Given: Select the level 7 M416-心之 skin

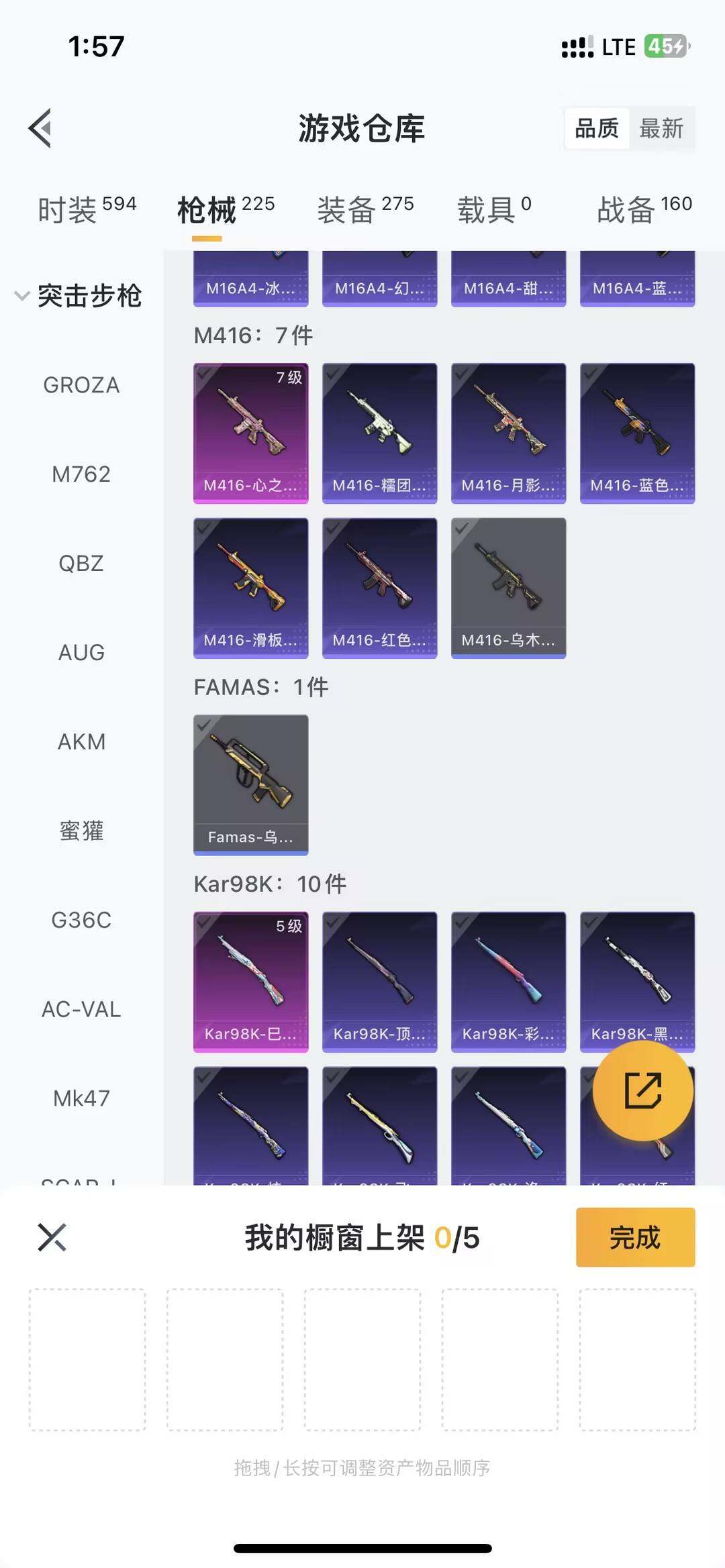Looking at the screenshot, I should pyautogui.click(x=250, y=433).
